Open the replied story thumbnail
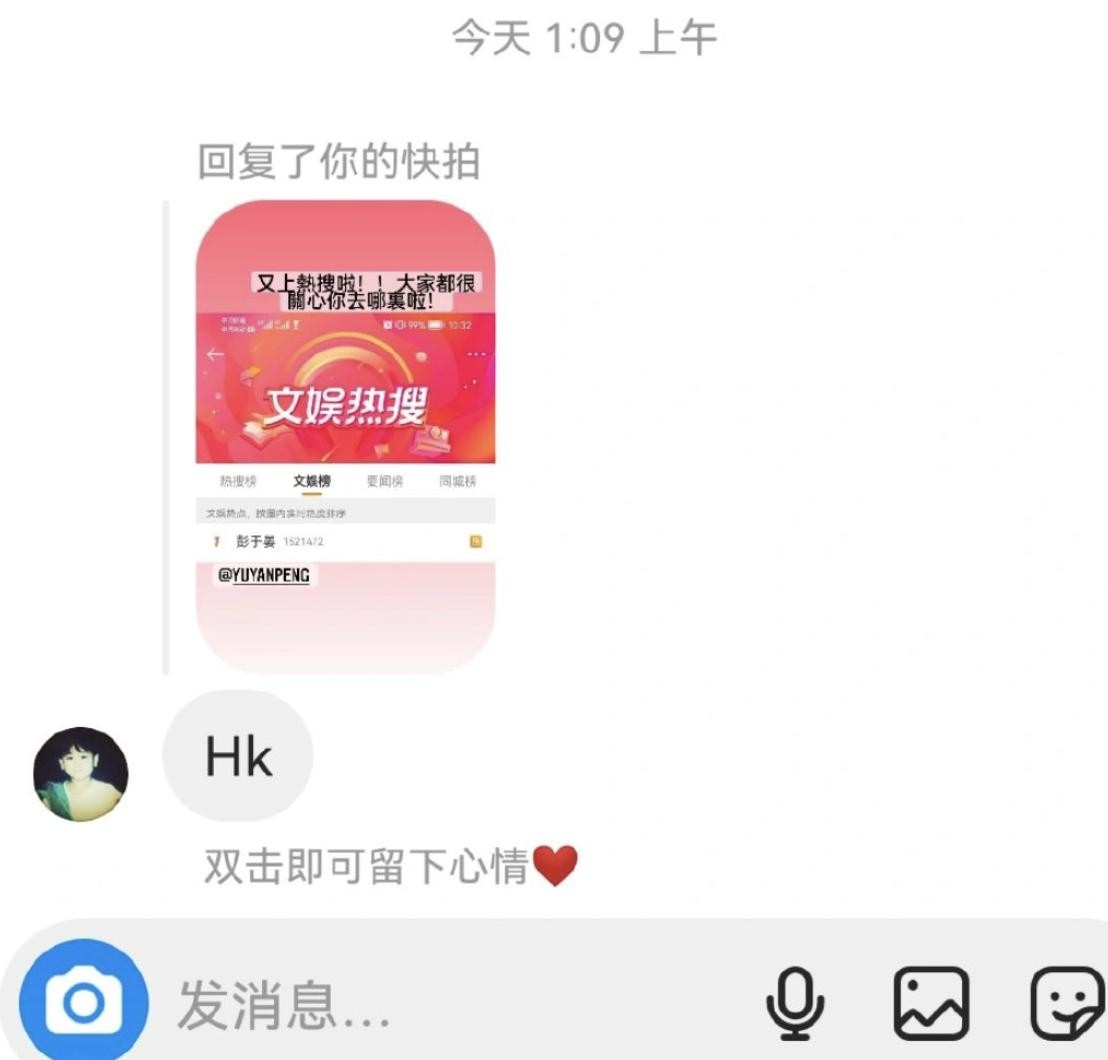This screenshot has width=1108, height=1060. click(x=345, y=437)
